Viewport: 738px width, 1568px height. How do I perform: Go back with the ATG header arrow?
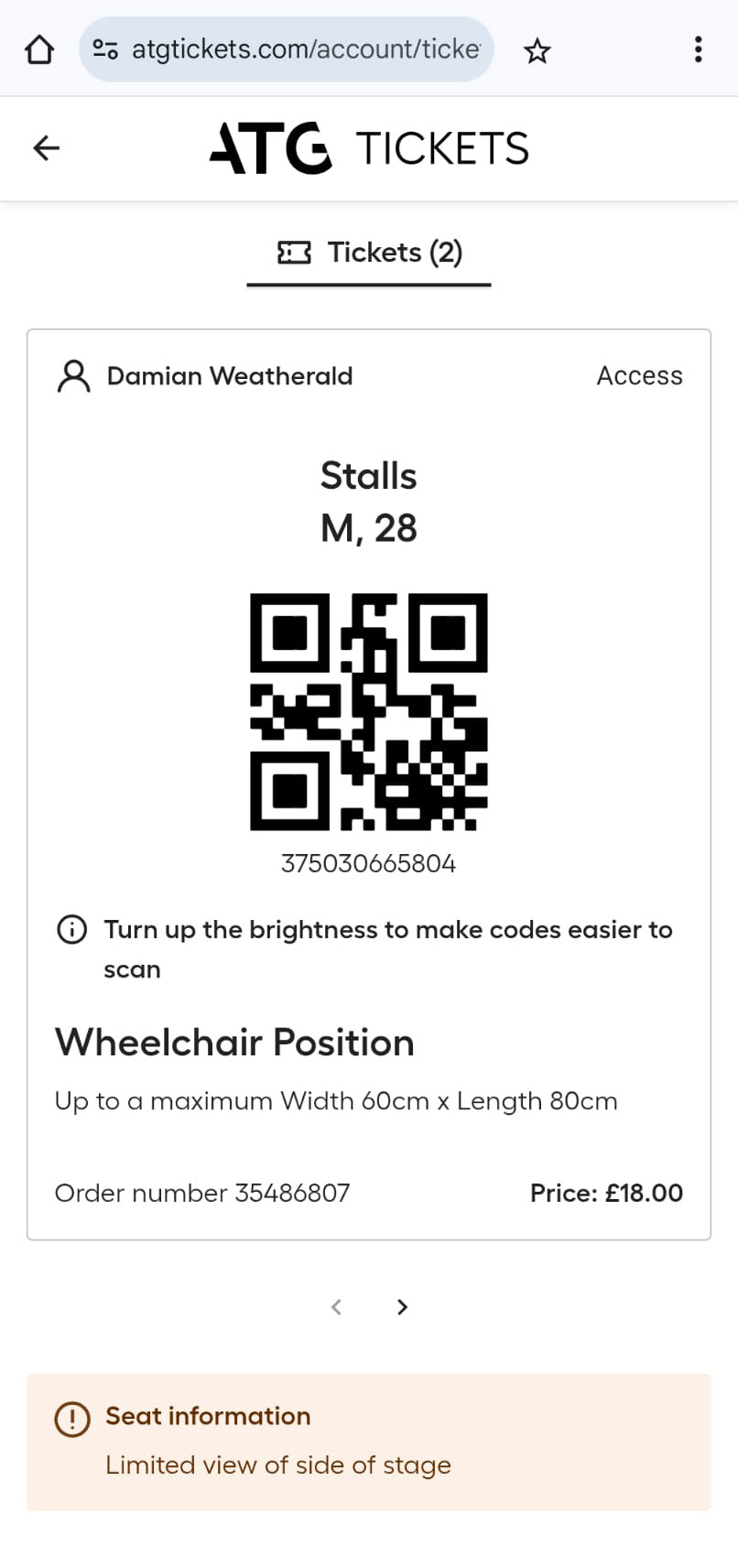(46, 147)
